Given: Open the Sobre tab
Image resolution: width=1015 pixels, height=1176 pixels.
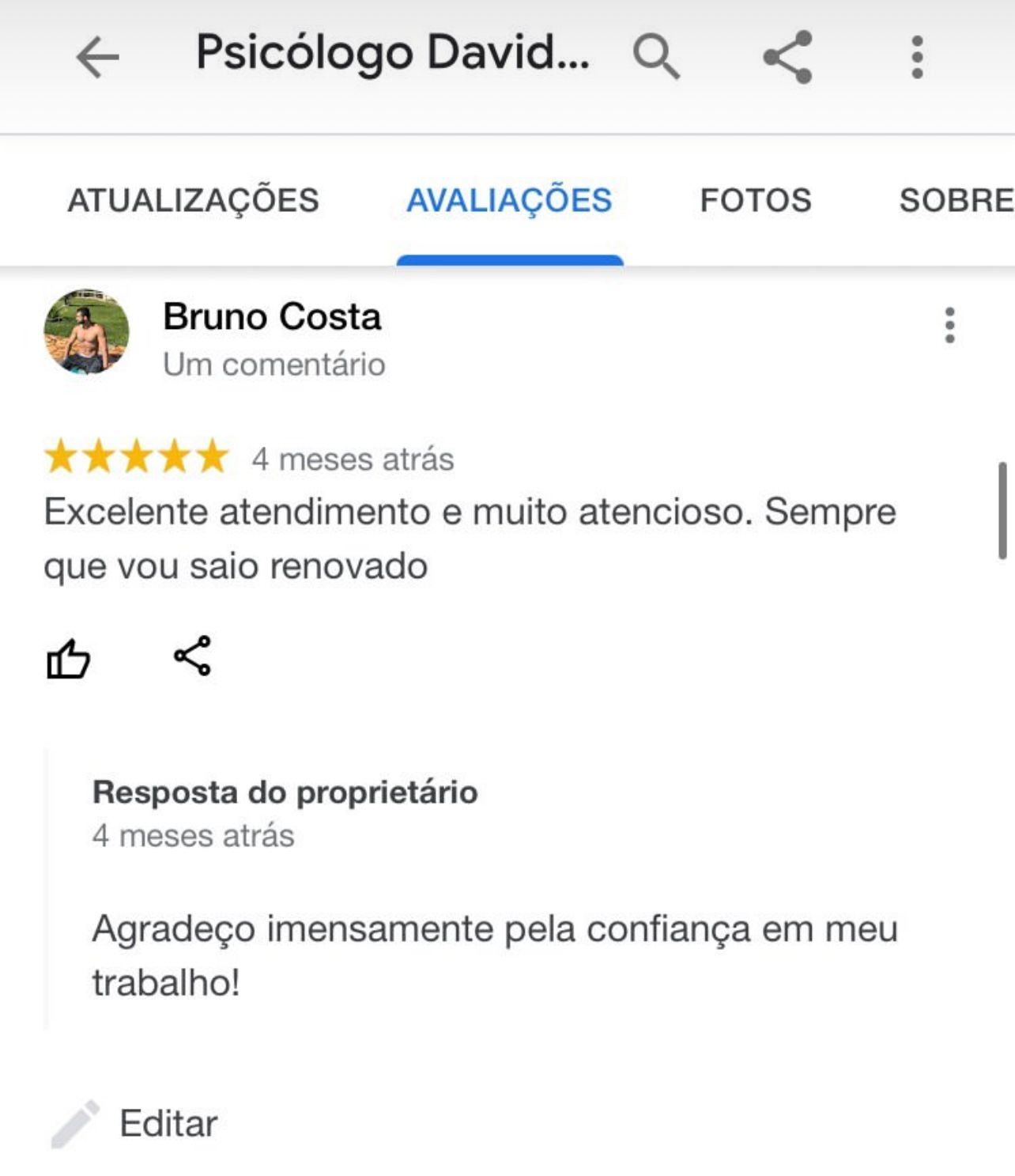Looking at the screenshot, I should [x=955, y=200].
